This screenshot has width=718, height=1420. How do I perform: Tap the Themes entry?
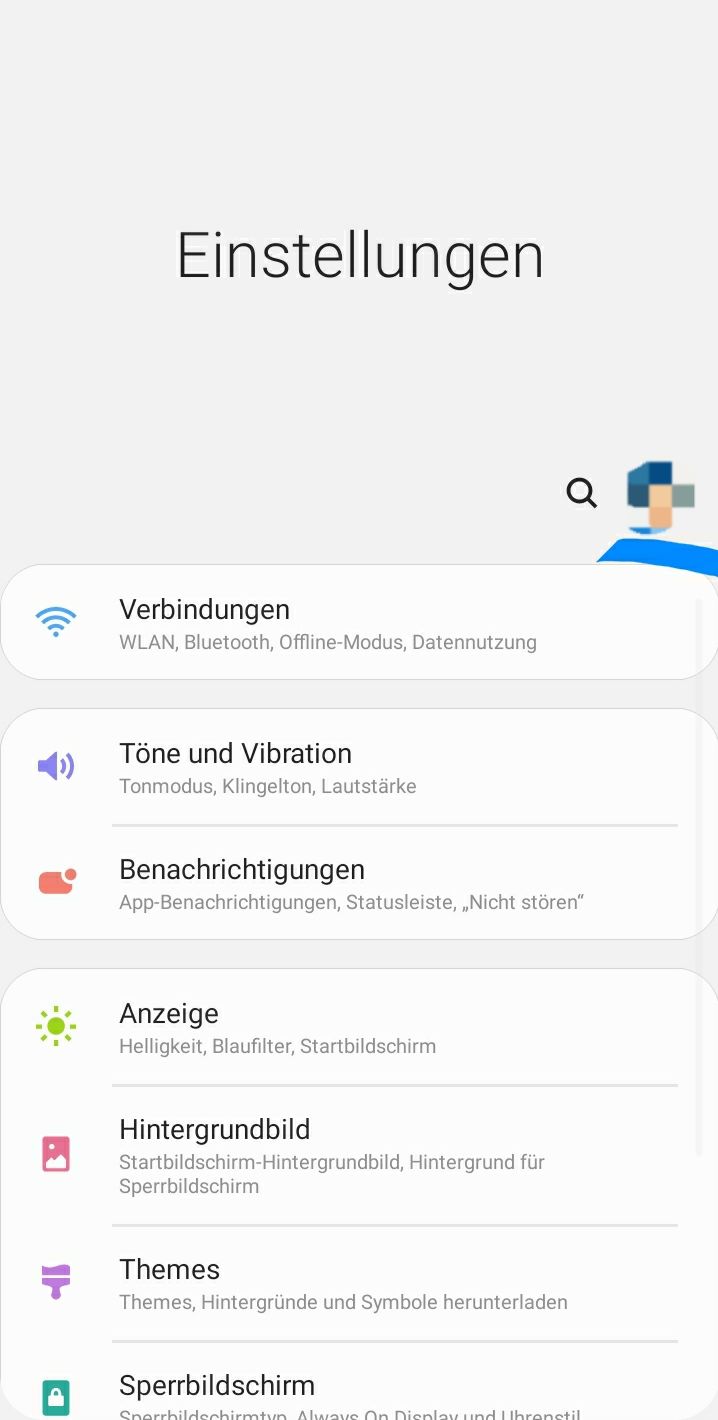(x=358, y=1283)
